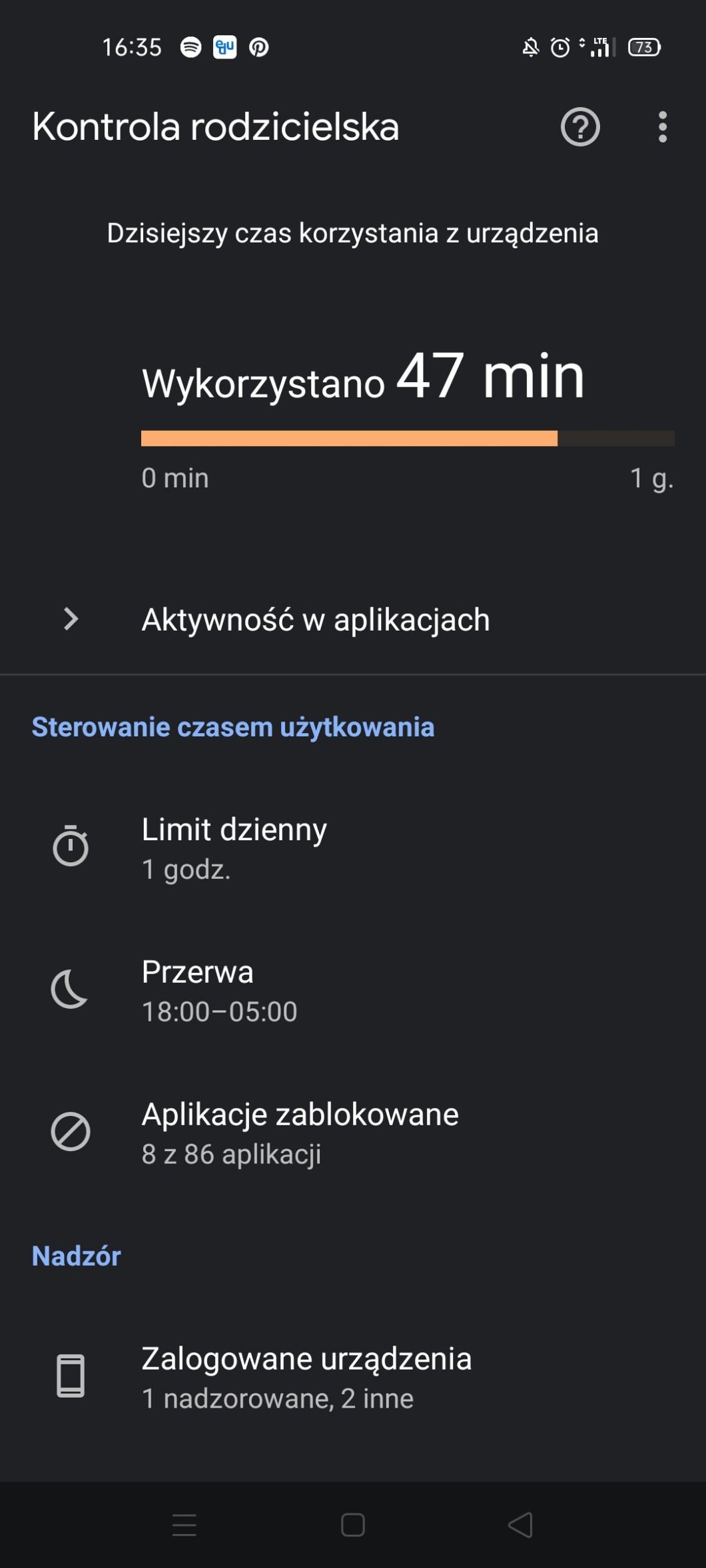Screen dimensions: 706x1568
Task: Open the Limit dzienny setting
Action: point(234,848)
